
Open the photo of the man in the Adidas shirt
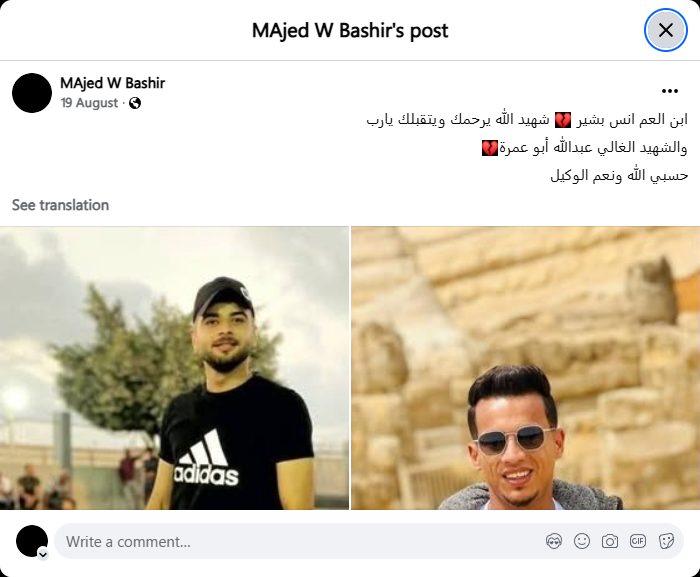tap(175, 368)
